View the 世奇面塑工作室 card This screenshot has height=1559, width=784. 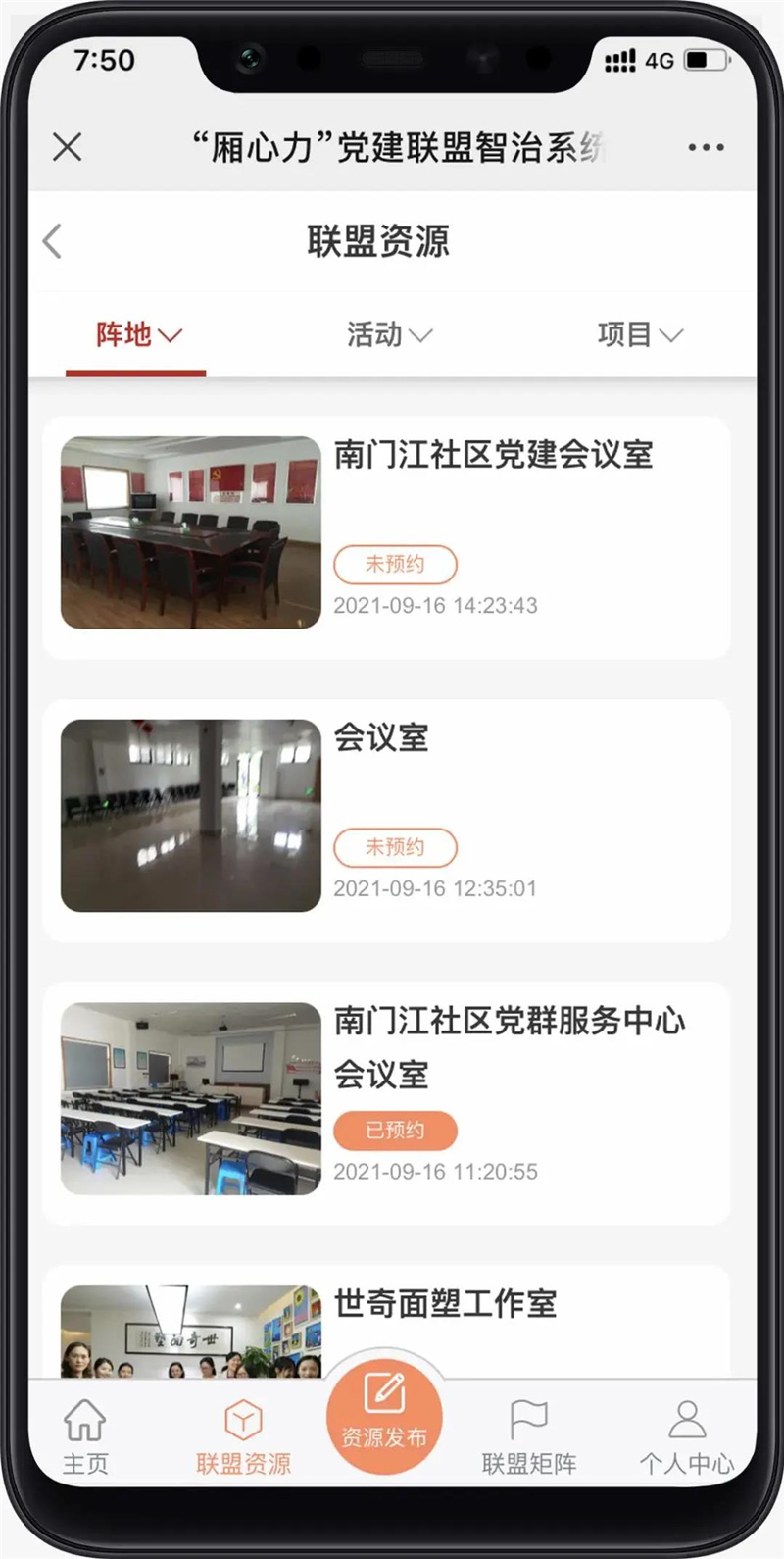[x=446, y=1304]
